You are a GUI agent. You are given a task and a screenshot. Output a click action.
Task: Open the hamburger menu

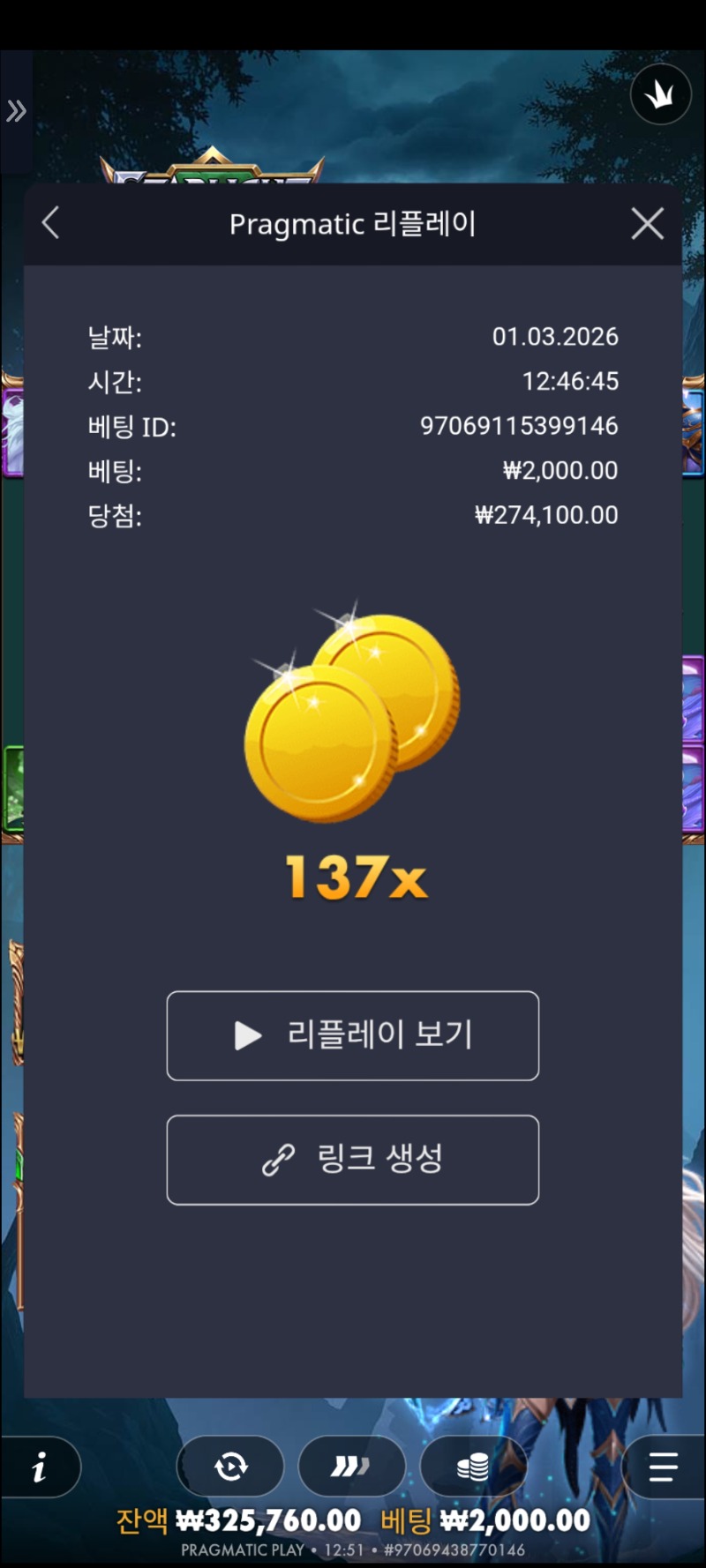[662, 1467]
